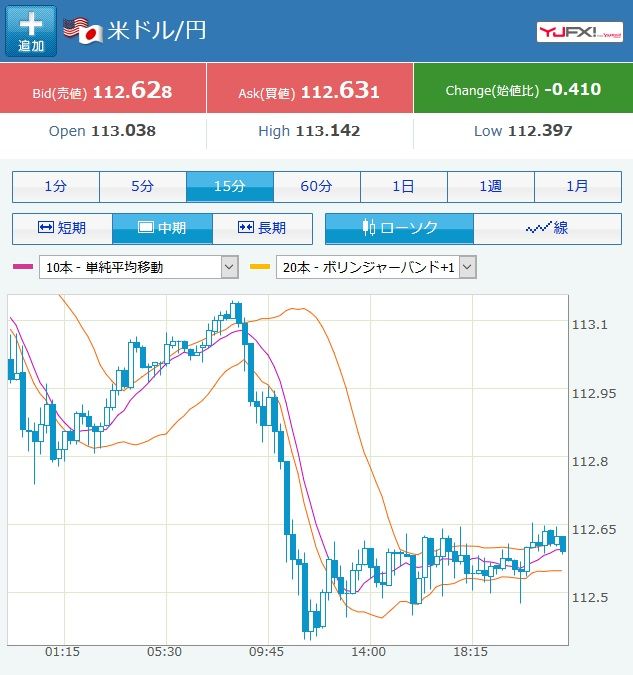Image resolution: width=633 pixels, height=675 pixels.
Task: Open the 20本 ボリンジャーバンド indicator dropdown
Action: coord(376,267)
